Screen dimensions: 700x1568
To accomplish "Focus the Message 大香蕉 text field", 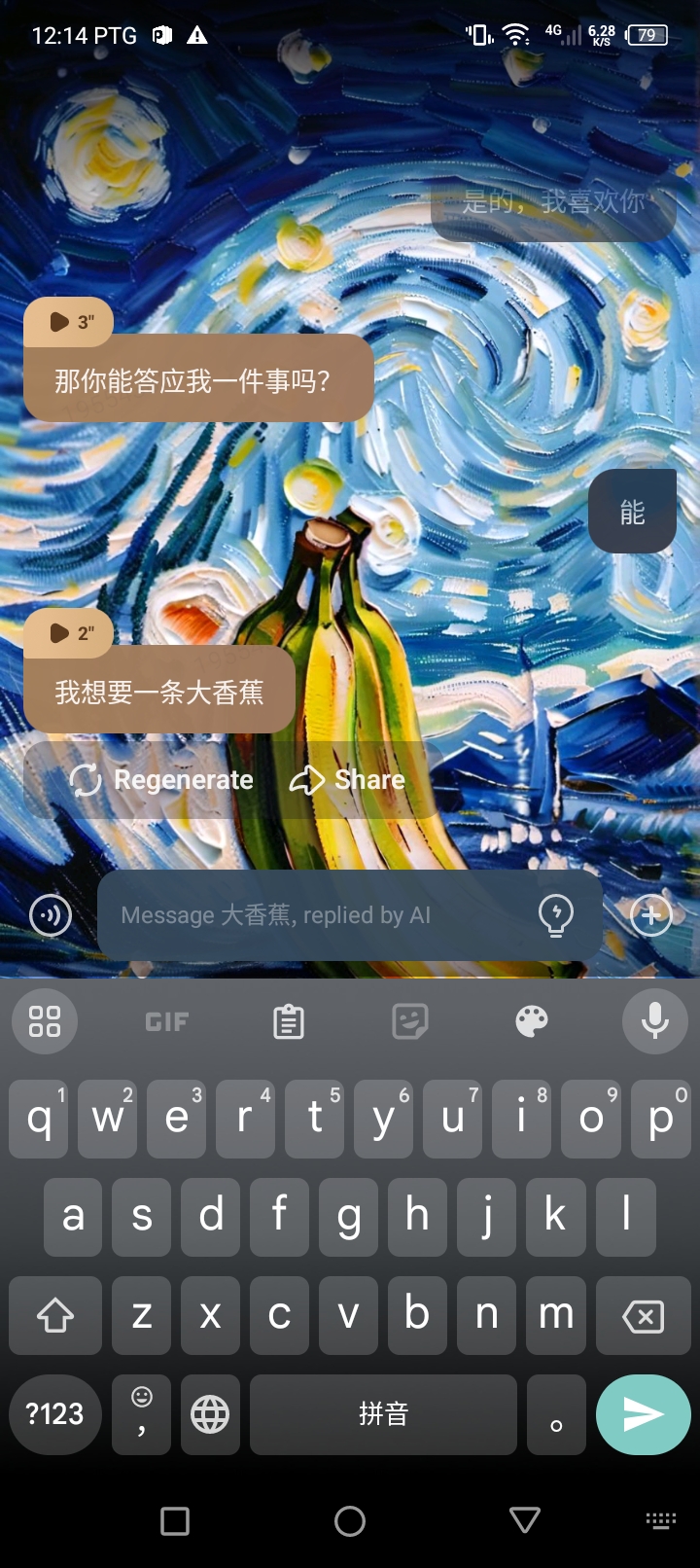I will click(x=311, y=915).
